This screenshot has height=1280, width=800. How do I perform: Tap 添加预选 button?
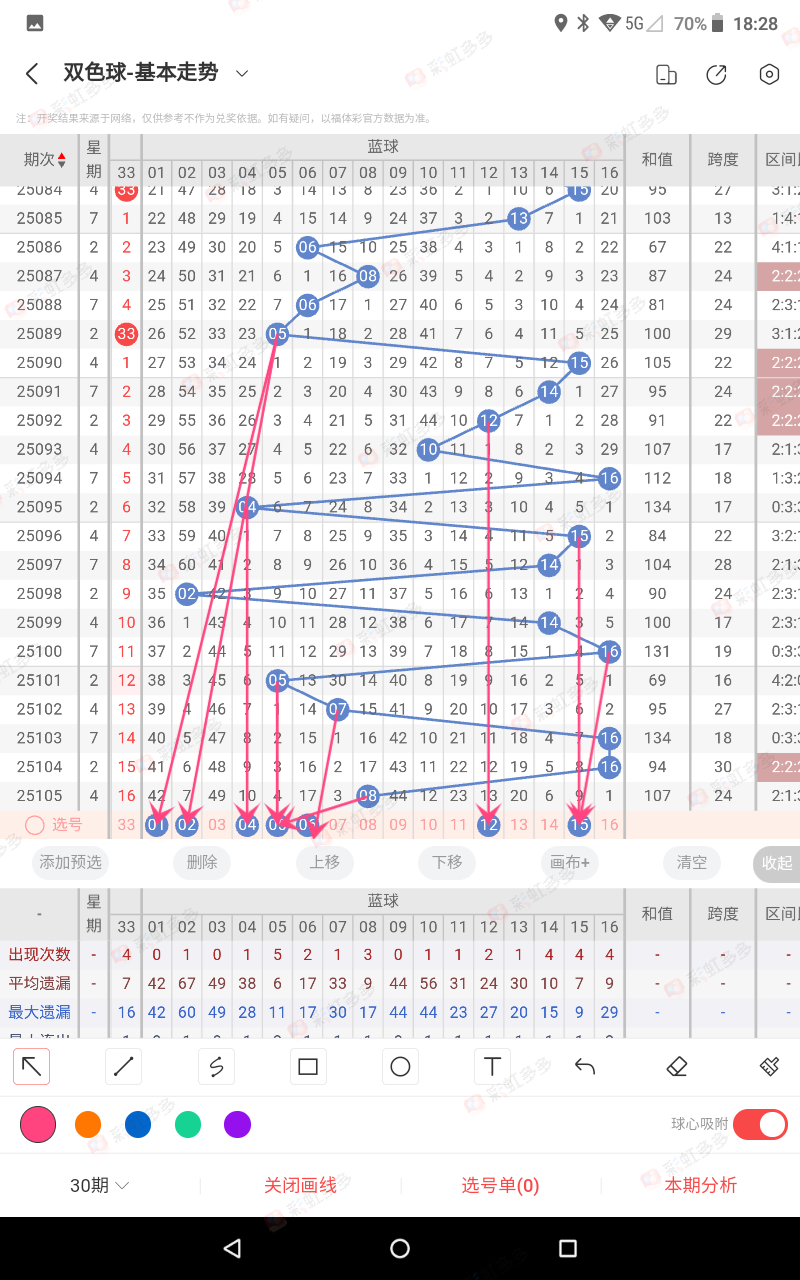click(71, 862)
